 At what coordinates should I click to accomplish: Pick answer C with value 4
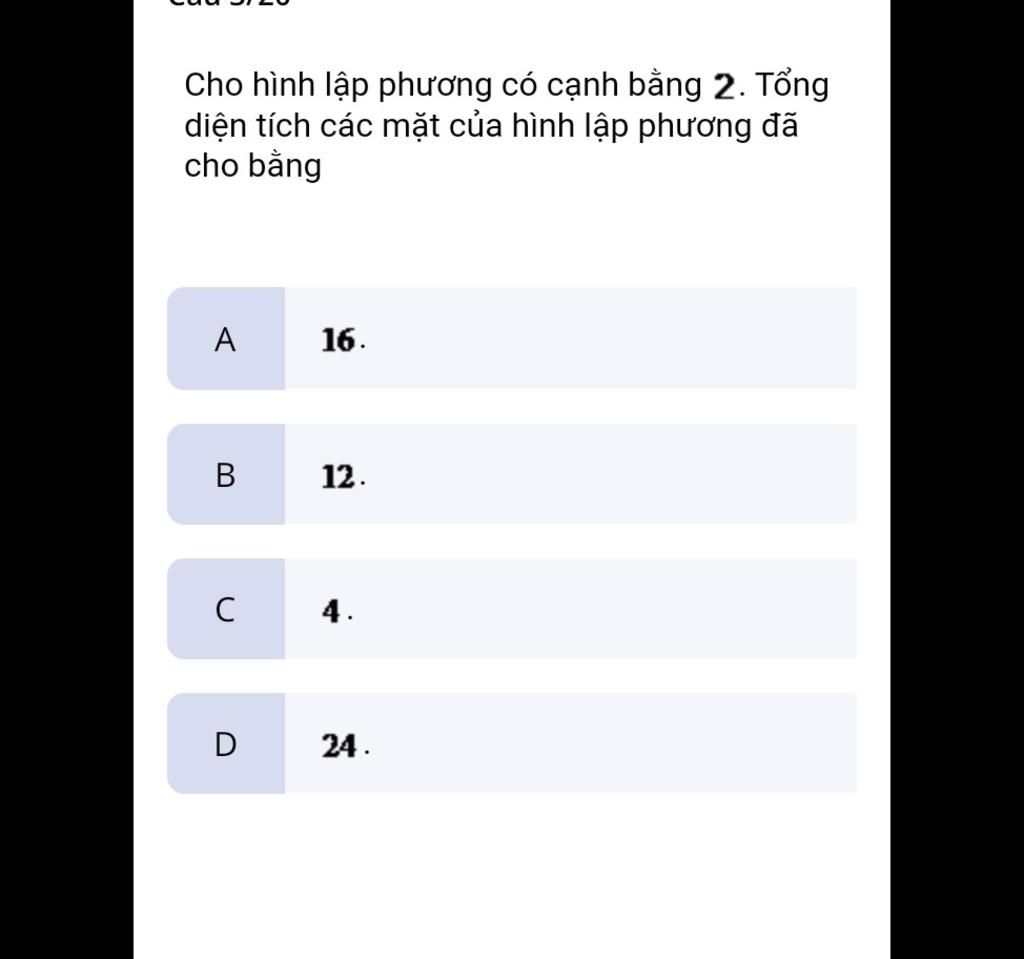[511, 609]
